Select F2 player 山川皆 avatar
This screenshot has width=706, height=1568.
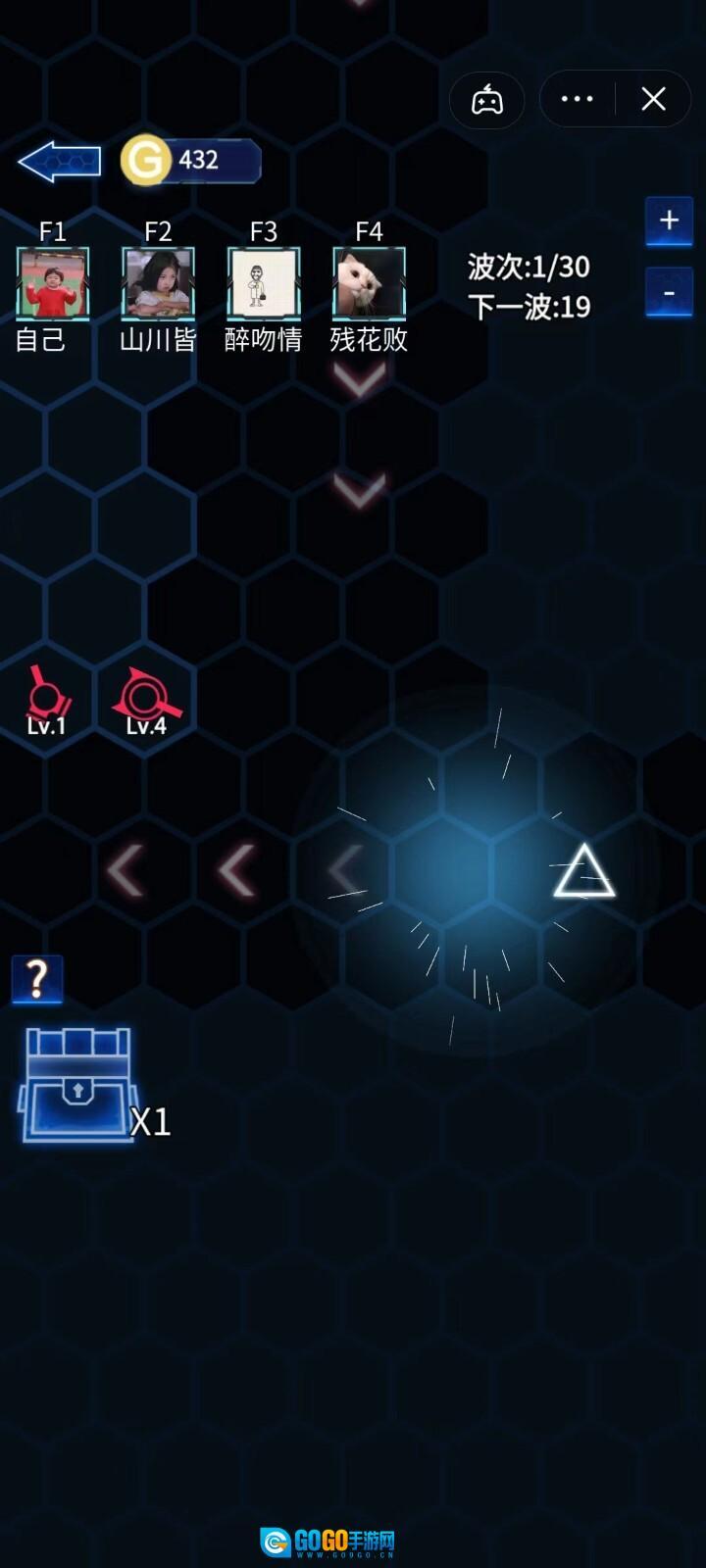[158, 283]
